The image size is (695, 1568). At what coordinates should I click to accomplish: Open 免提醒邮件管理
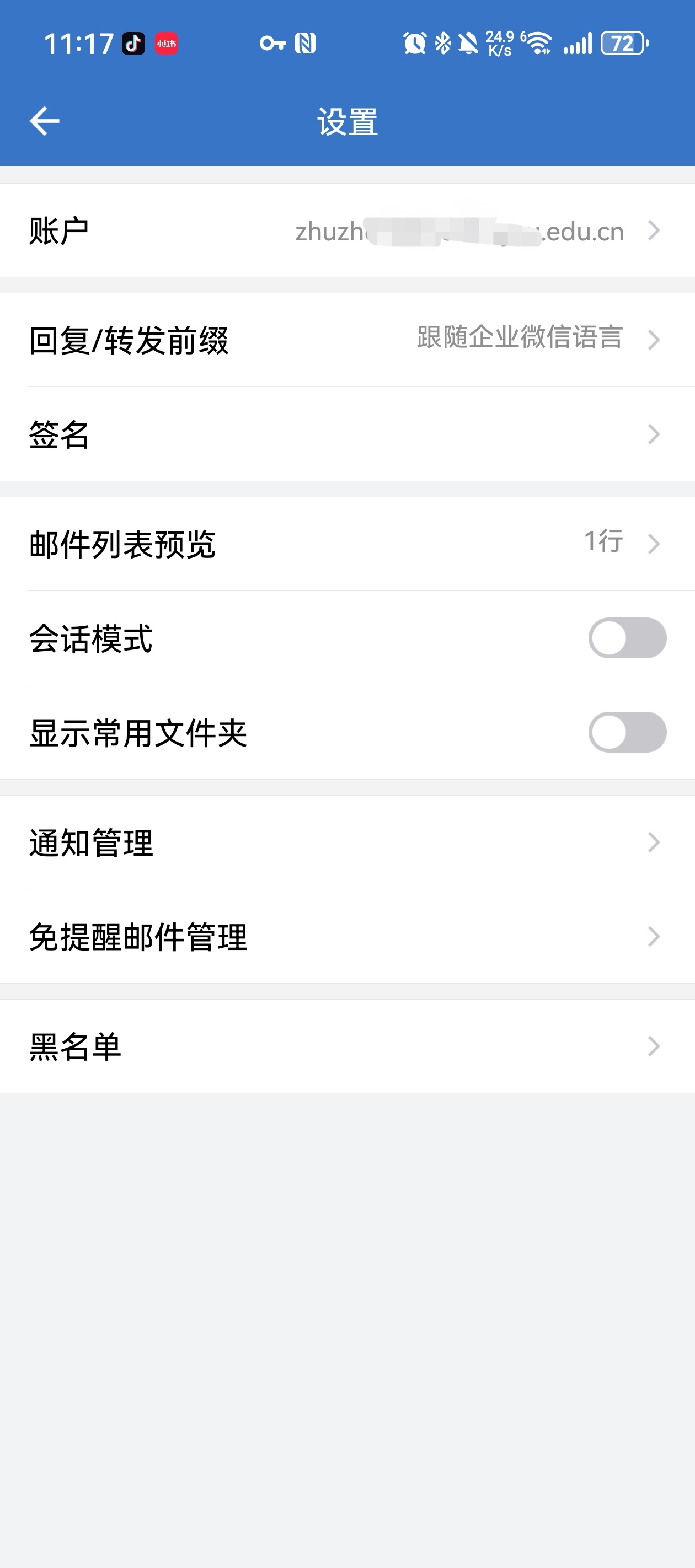[347, 937]
